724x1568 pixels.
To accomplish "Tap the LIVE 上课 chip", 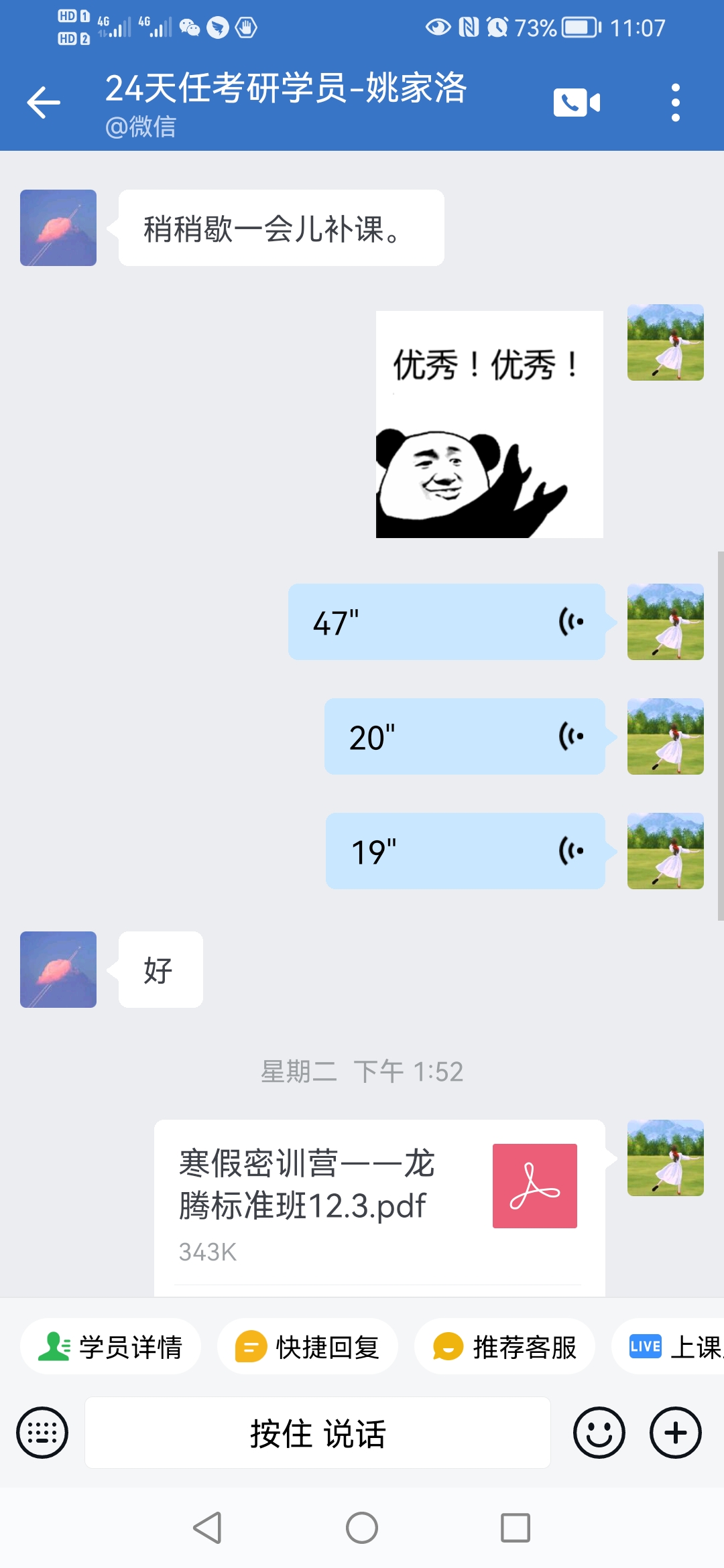I will click(669, 1347).
